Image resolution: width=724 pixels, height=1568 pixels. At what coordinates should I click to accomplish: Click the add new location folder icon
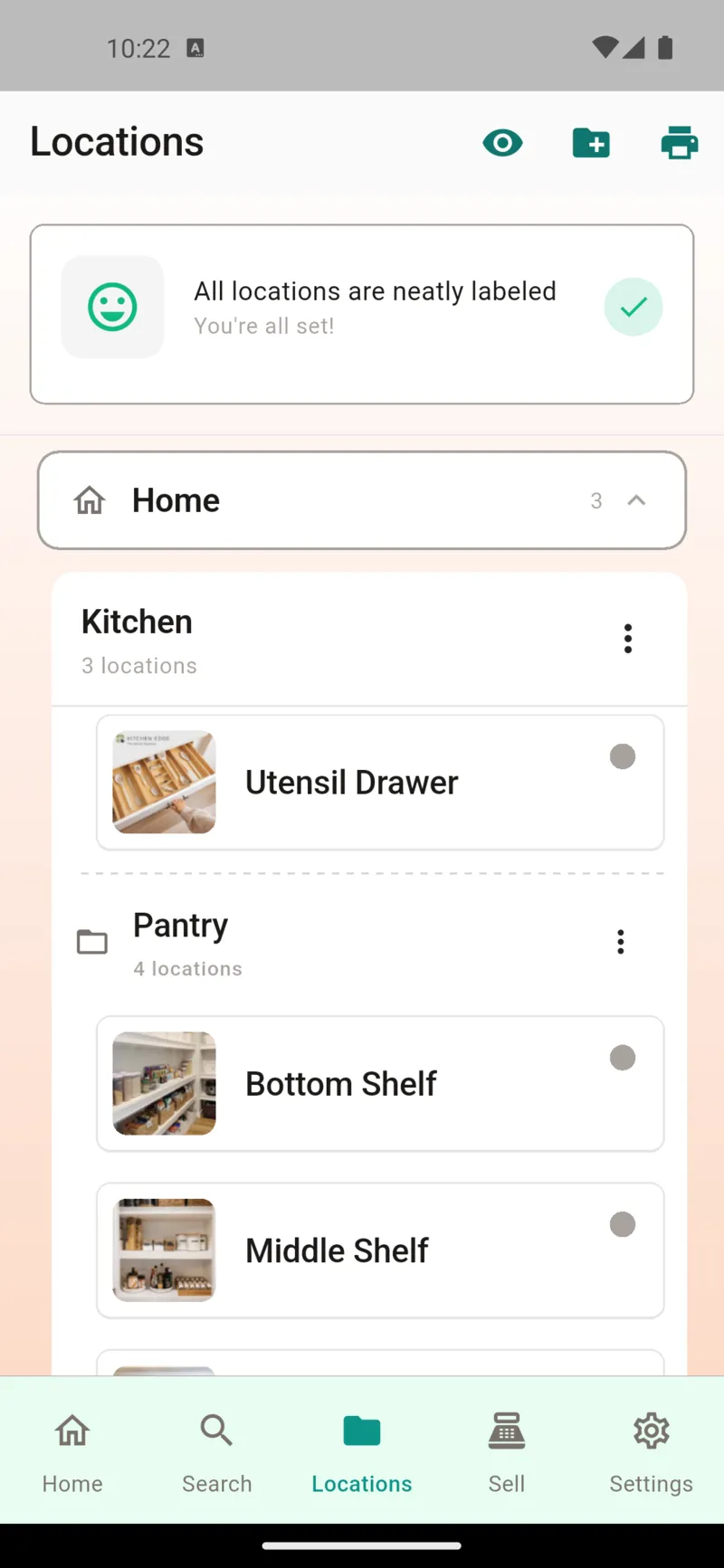[x=591, y=142]
